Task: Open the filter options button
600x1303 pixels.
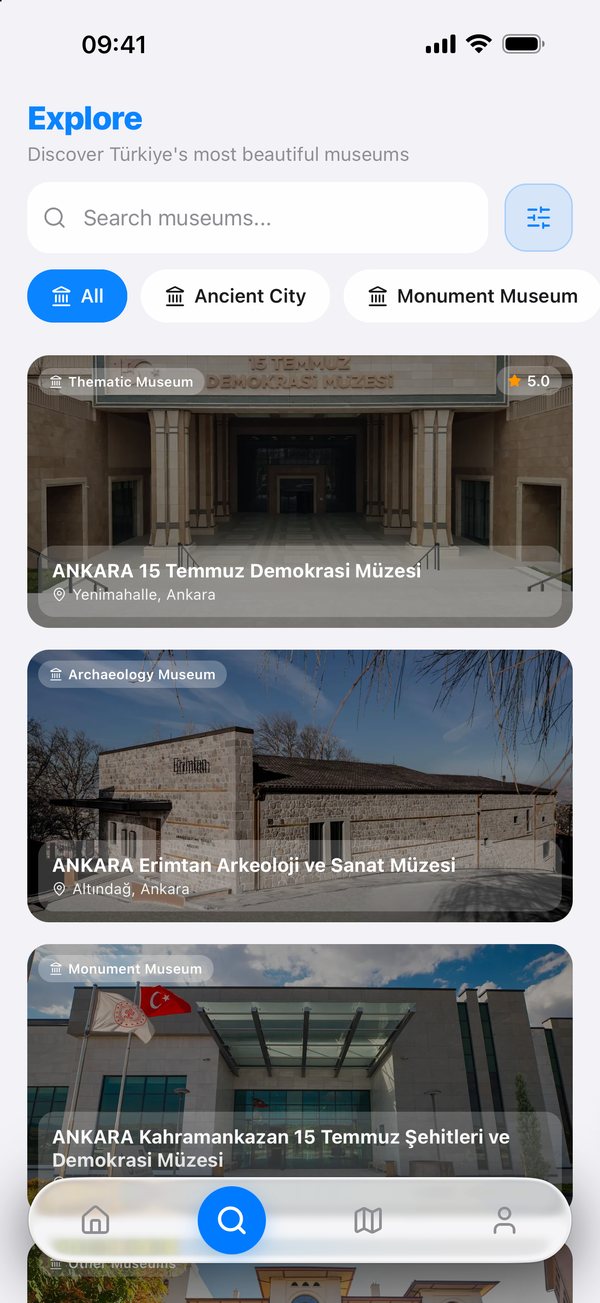Action: (539, 217)
